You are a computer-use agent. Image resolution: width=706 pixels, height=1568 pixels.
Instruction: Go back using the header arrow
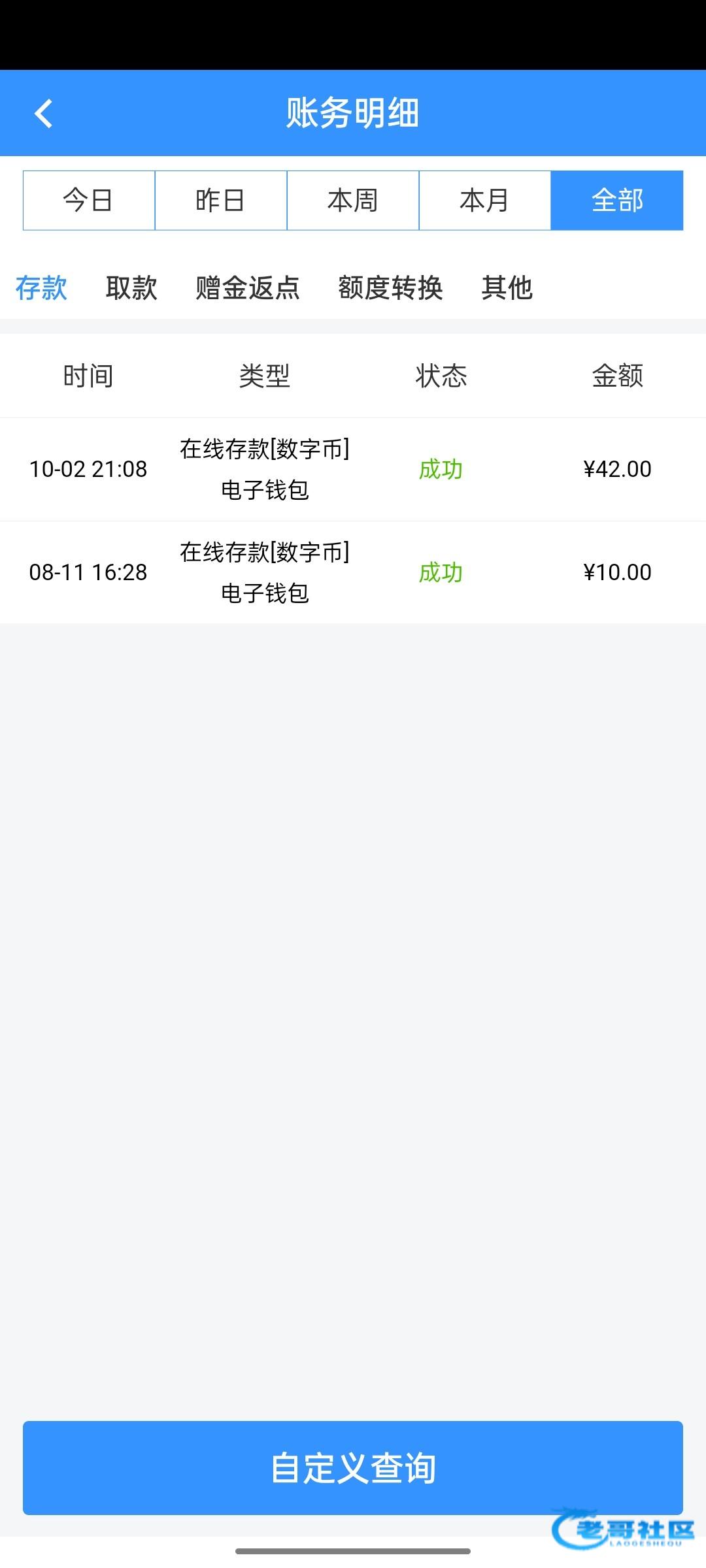43,113
